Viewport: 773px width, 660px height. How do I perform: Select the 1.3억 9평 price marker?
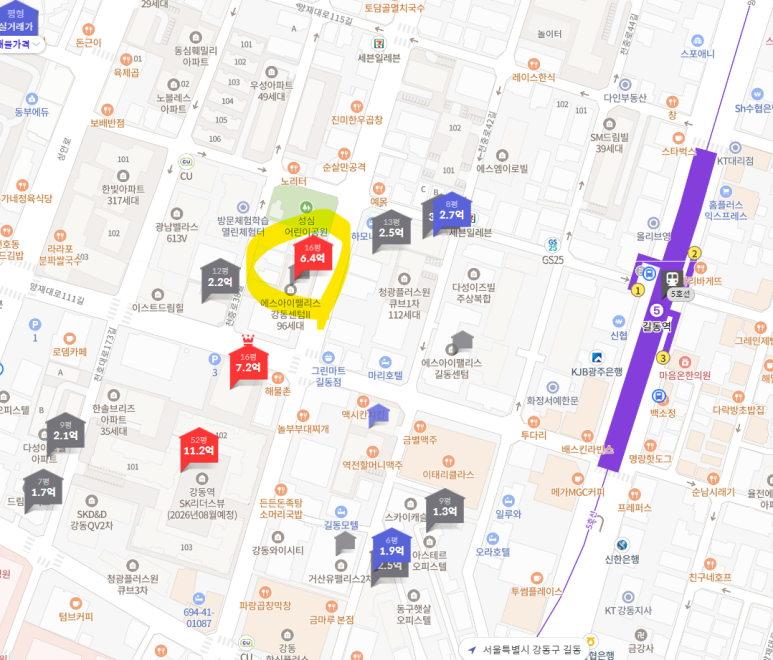coord(444,509)
